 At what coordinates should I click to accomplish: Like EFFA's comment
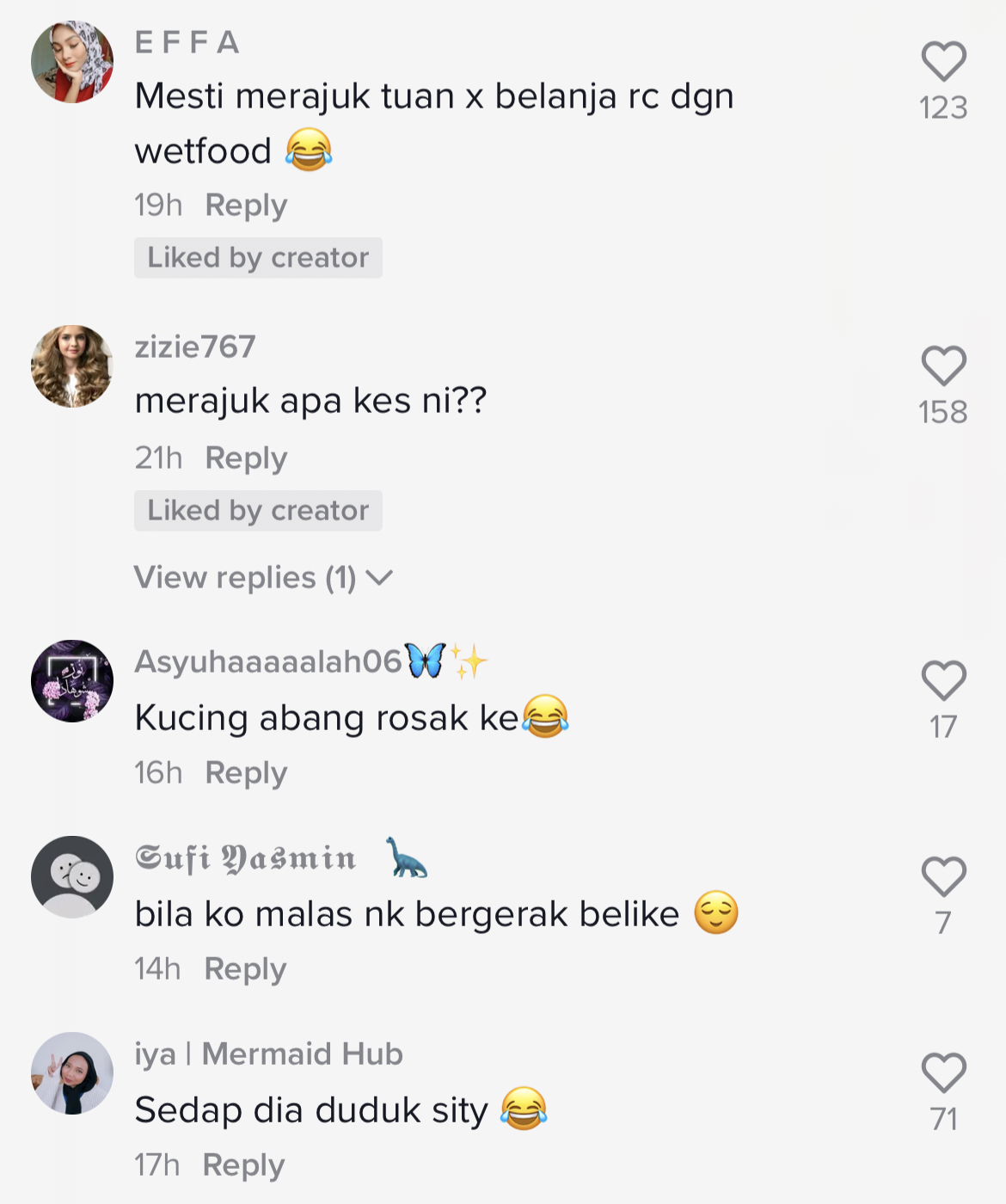point(943,62)
